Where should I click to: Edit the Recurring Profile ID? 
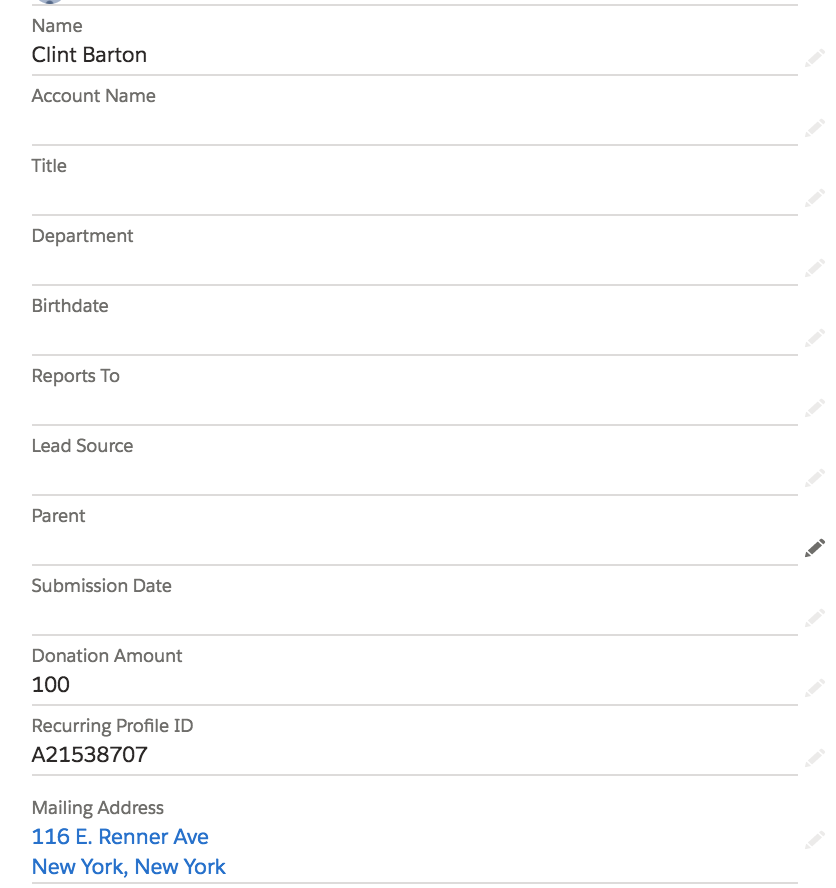[x=814, y=758]
